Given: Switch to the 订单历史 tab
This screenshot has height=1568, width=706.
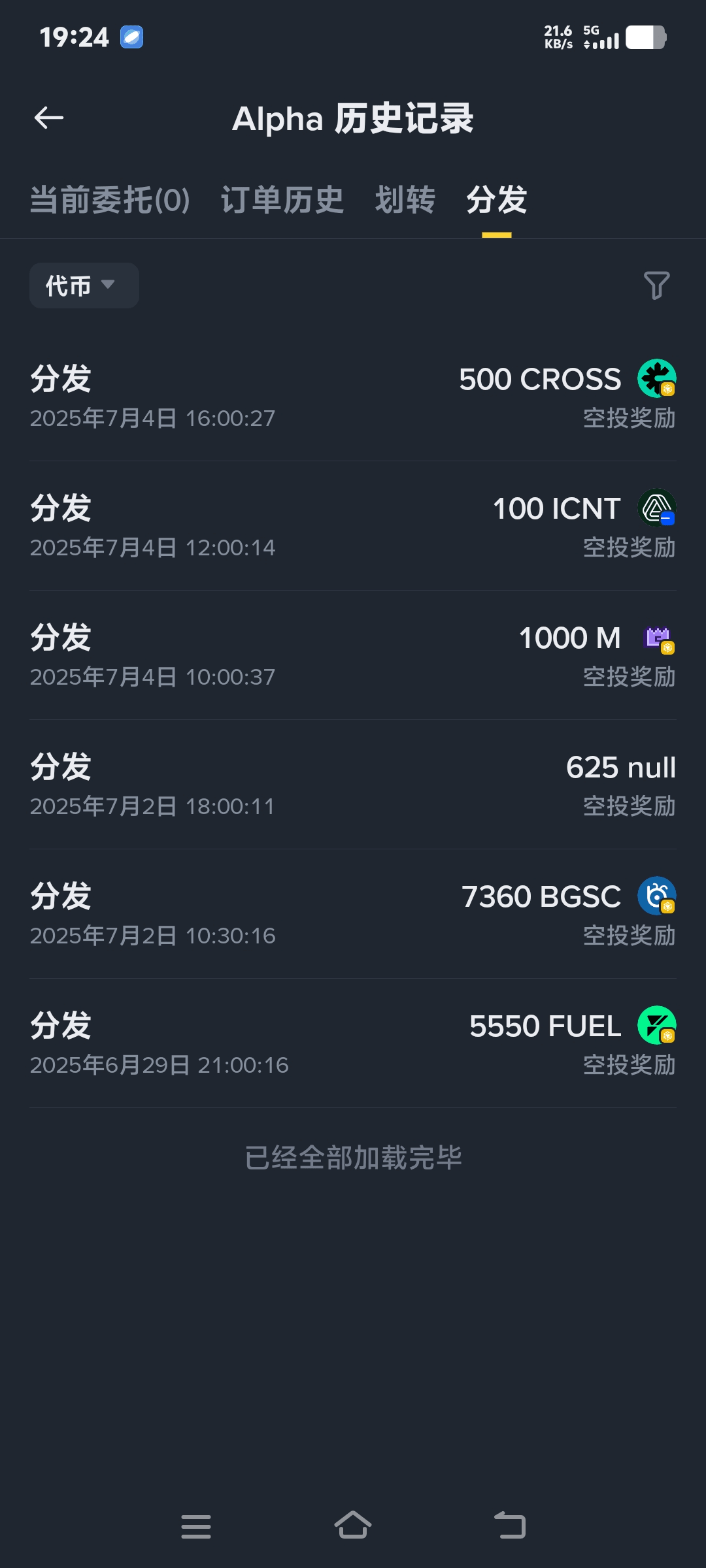Looking at the screenshot, I should [282, 200].
